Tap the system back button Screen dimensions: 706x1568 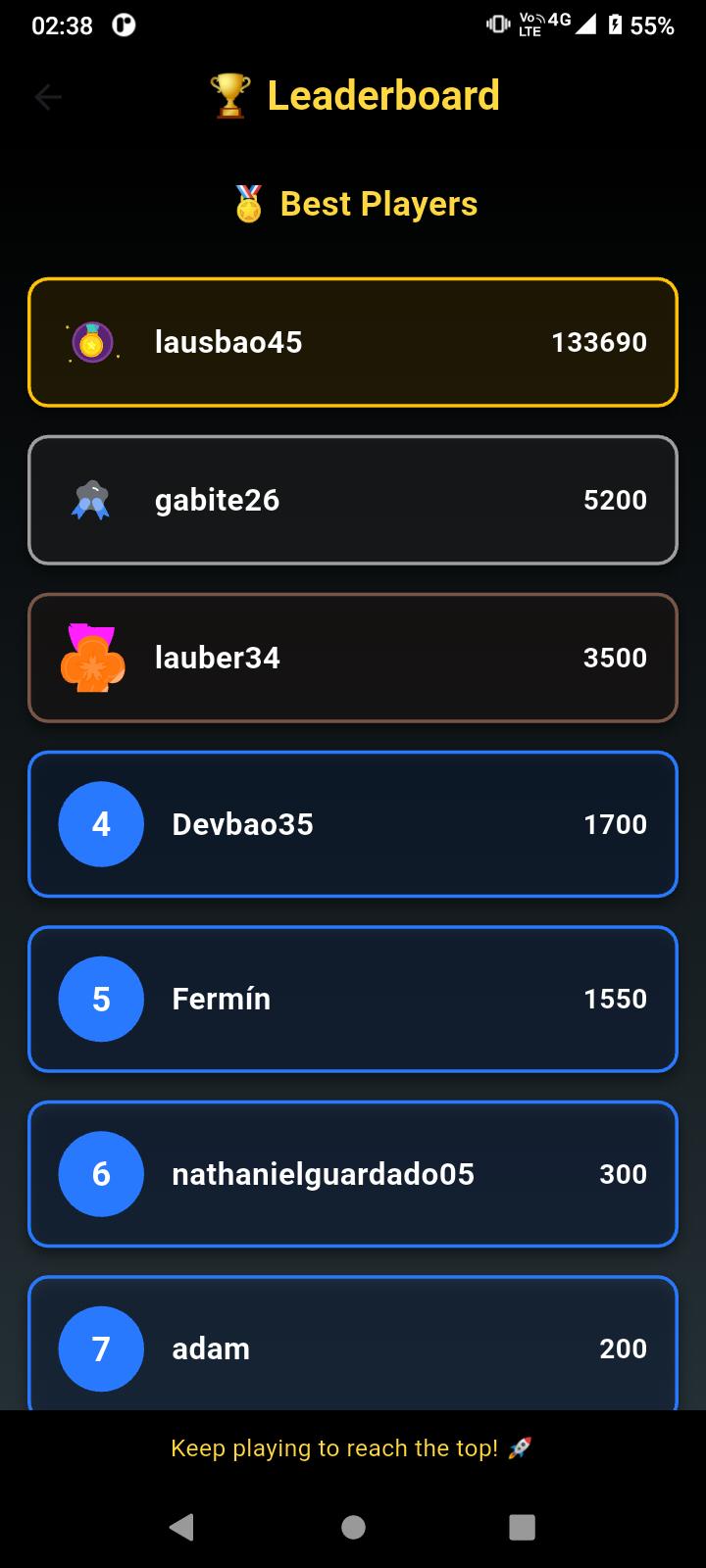181,1527
